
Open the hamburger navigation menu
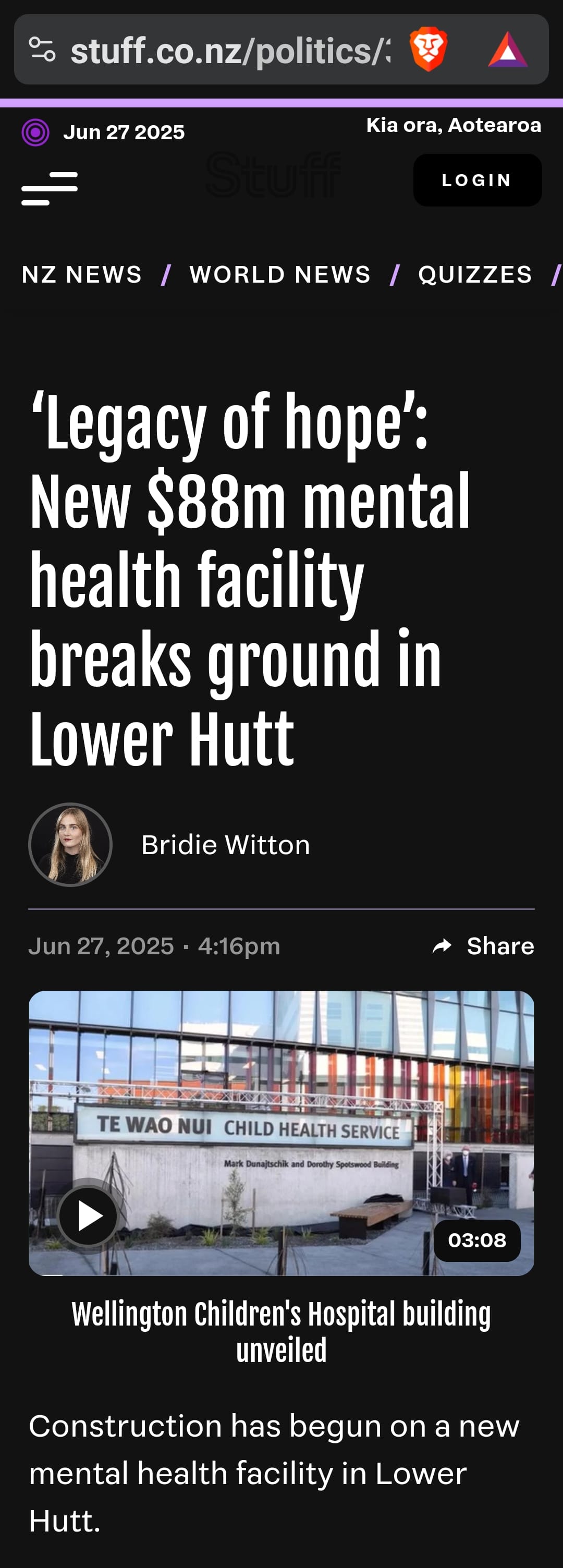50,188
